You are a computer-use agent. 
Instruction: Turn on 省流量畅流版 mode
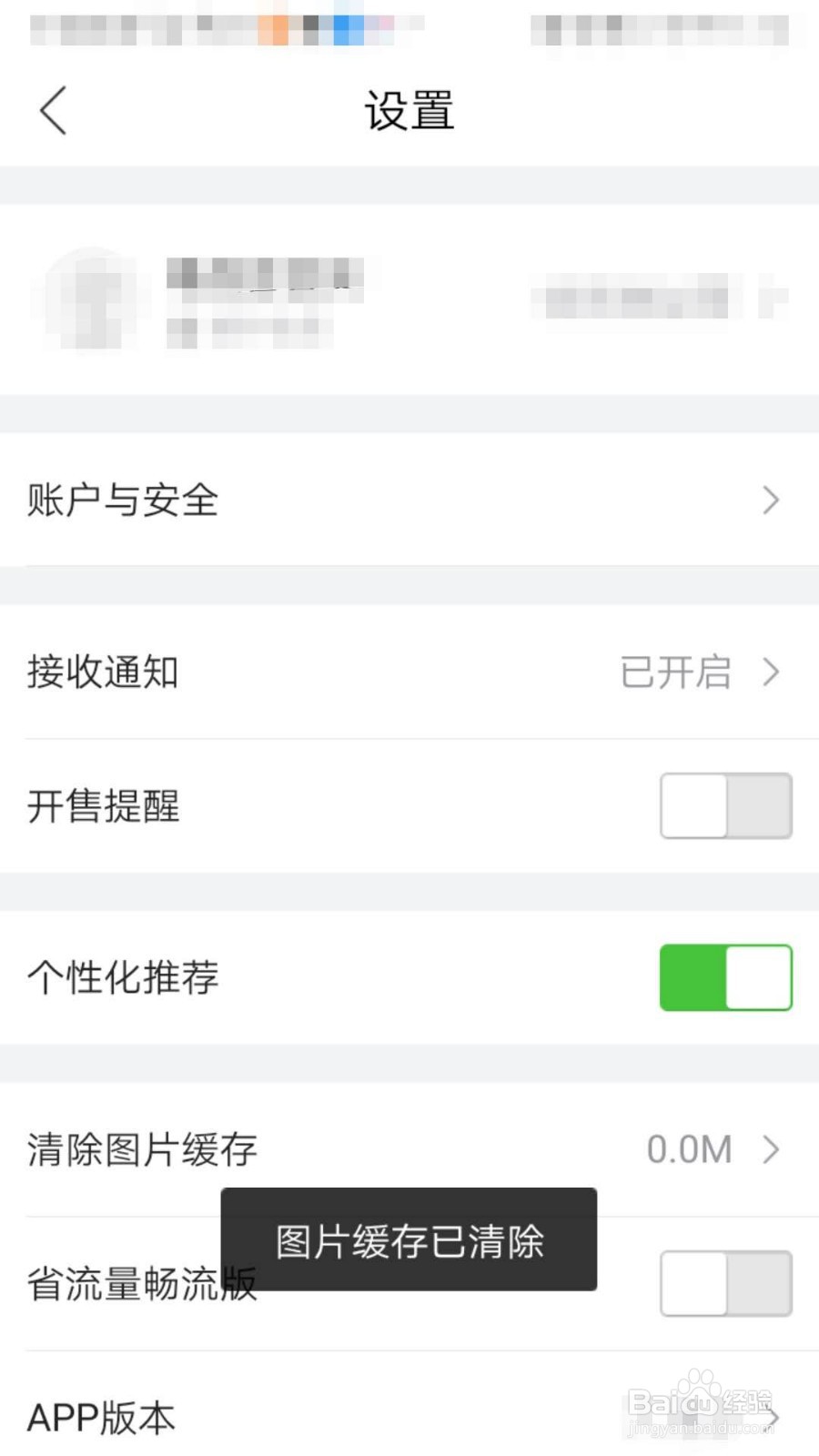(x=725, y=1283)
